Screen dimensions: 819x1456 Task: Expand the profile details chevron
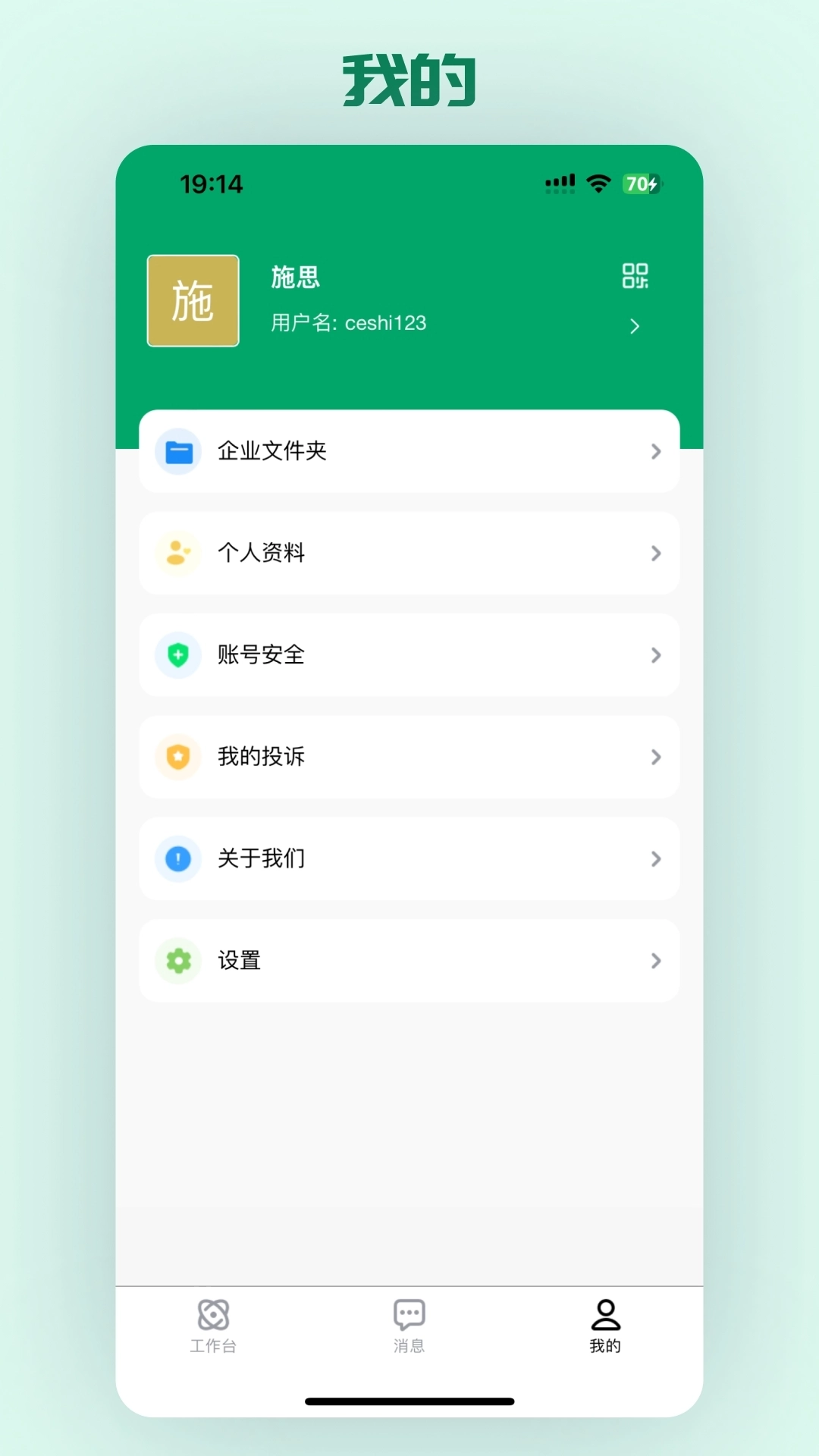[x=635, y=326]
